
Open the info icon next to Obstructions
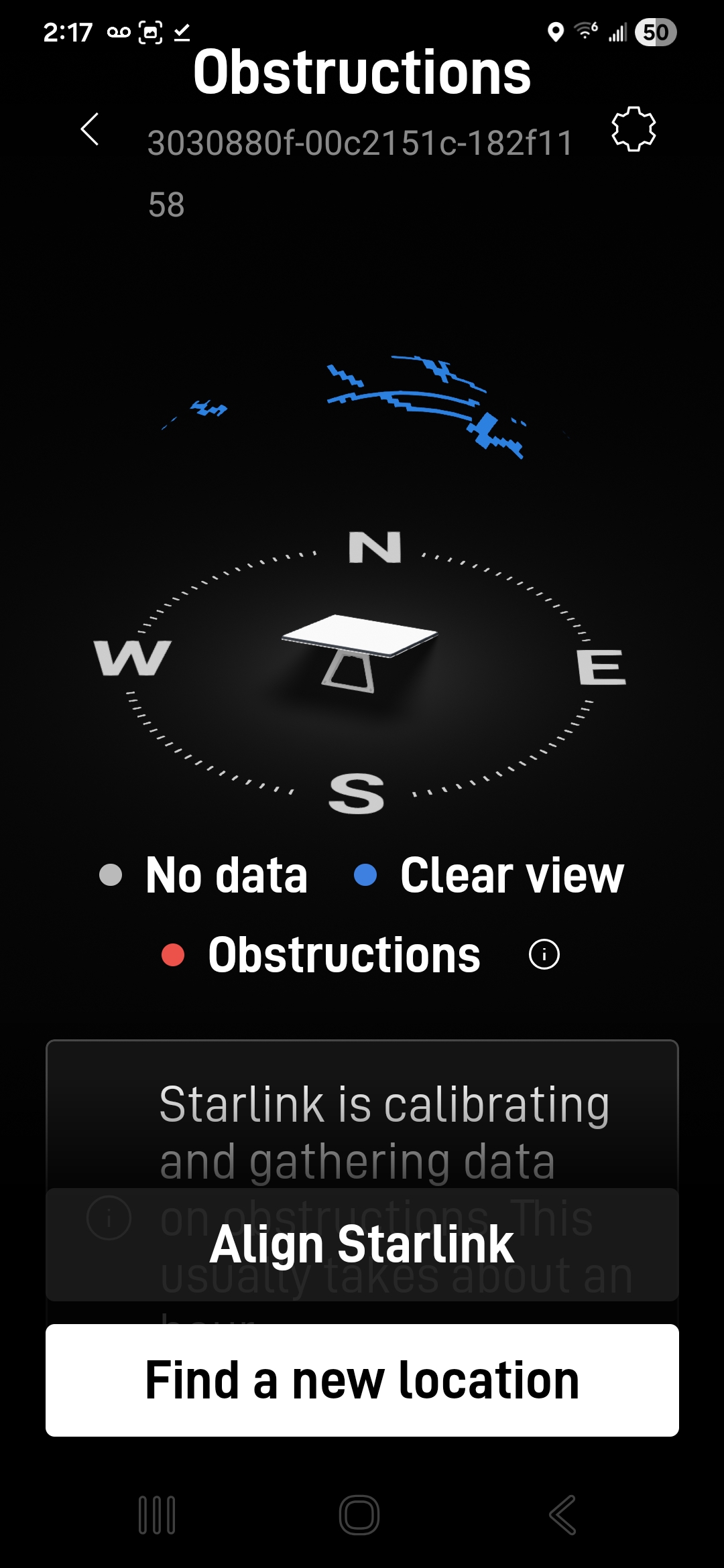pyautogui.click(x=544, y=954)
